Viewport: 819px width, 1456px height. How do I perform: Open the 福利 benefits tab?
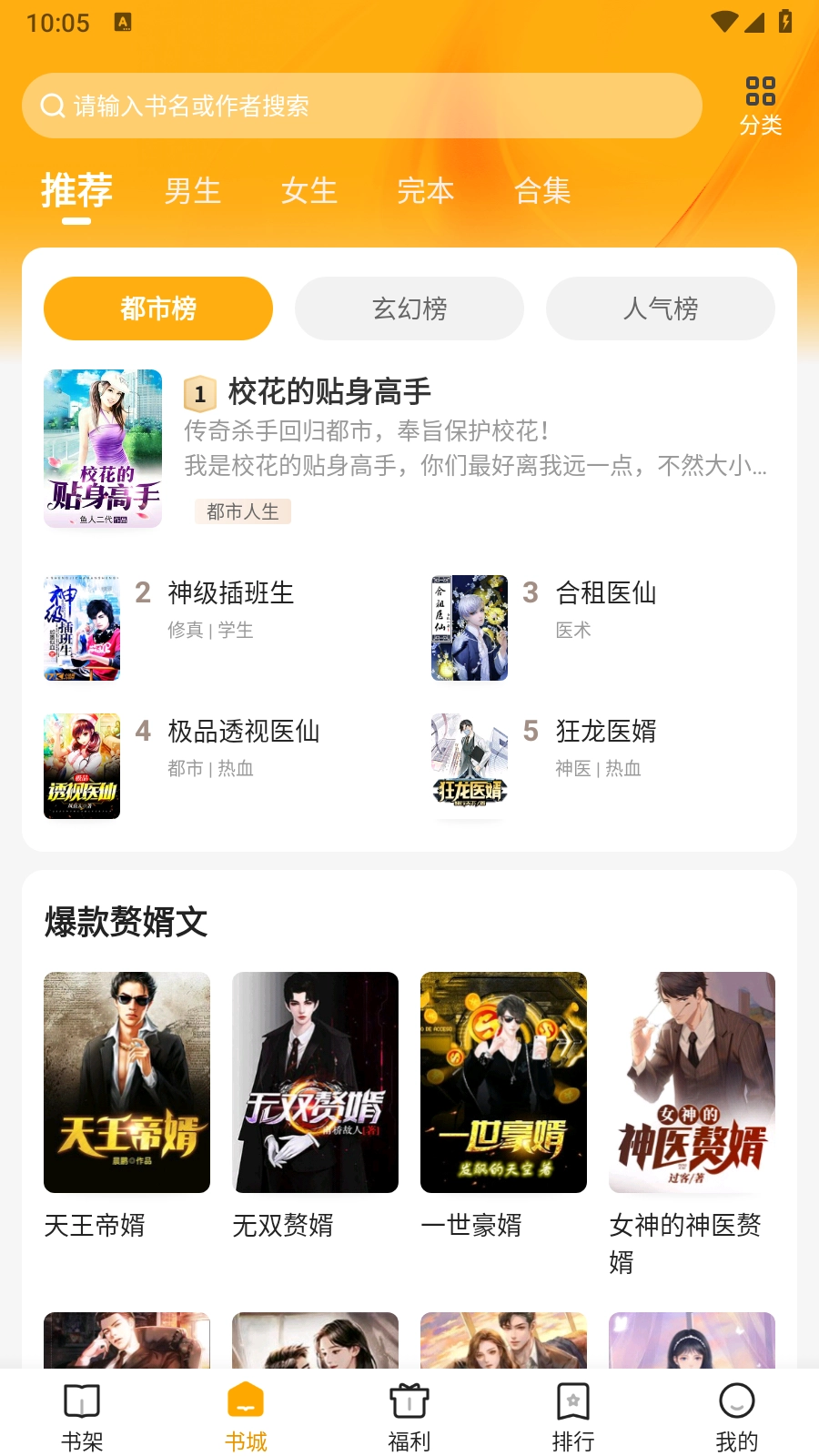(409, 1417)
